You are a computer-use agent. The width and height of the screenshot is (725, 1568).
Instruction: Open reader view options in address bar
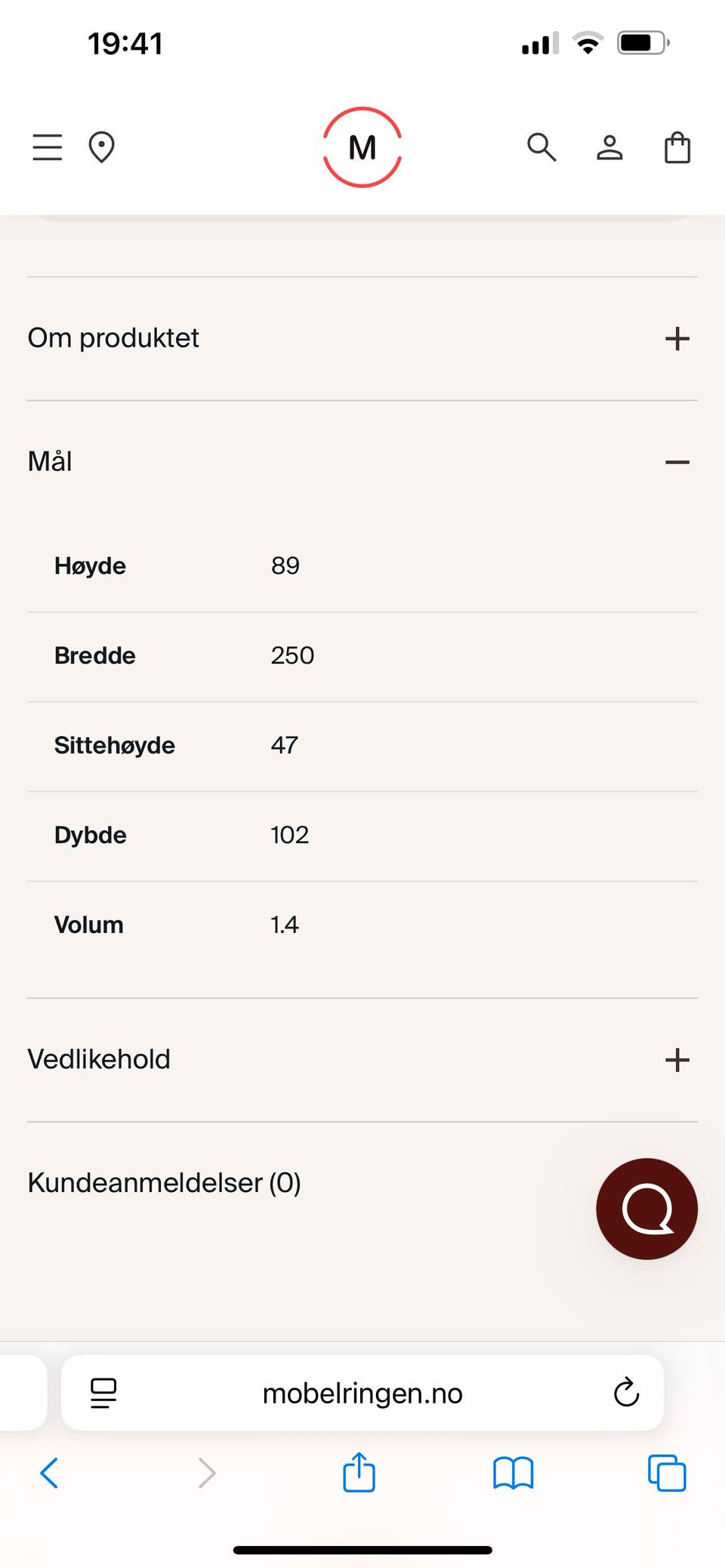point(102,1393)
